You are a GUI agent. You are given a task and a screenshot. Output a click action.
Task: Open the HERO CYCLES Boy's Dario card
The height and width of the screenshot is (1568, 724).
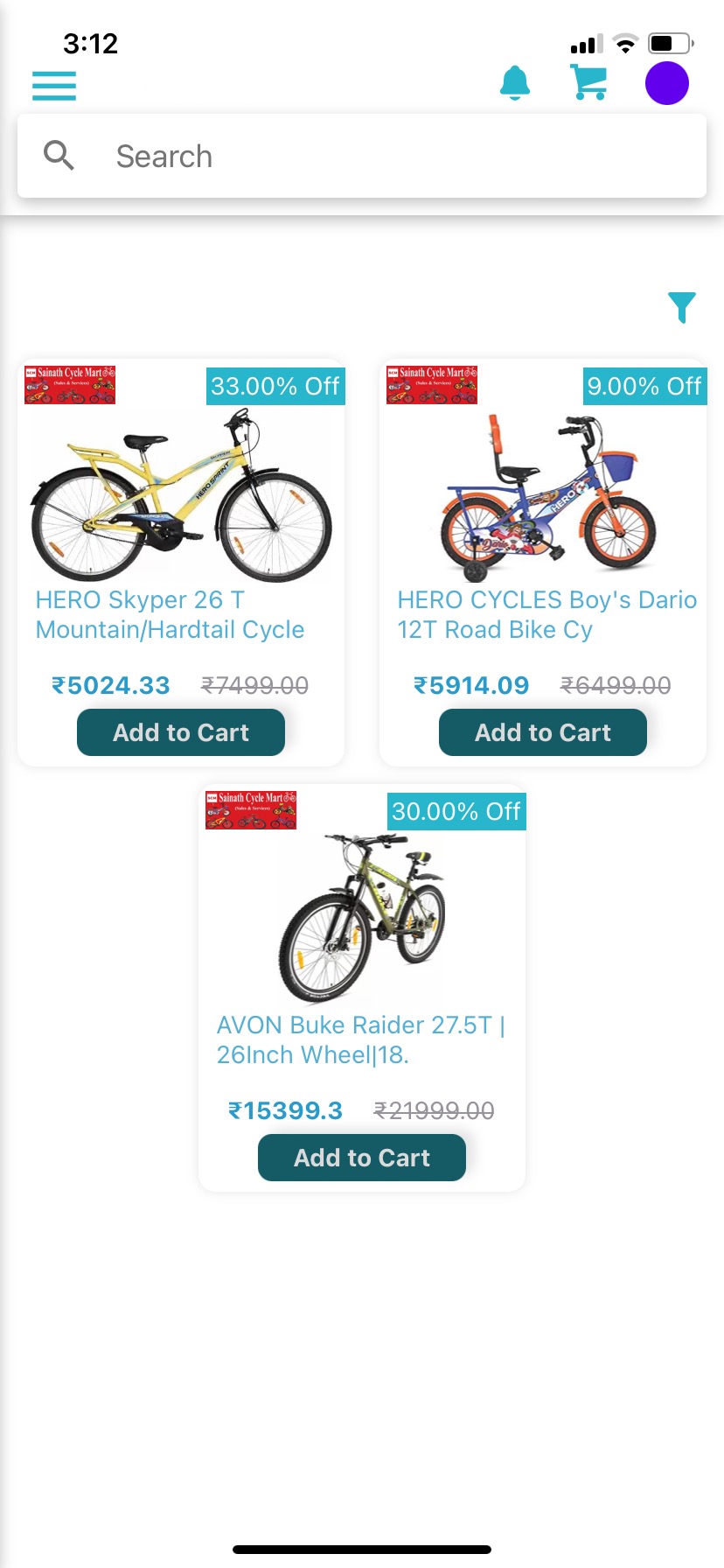pyautogui.click(x=543, y=563)
